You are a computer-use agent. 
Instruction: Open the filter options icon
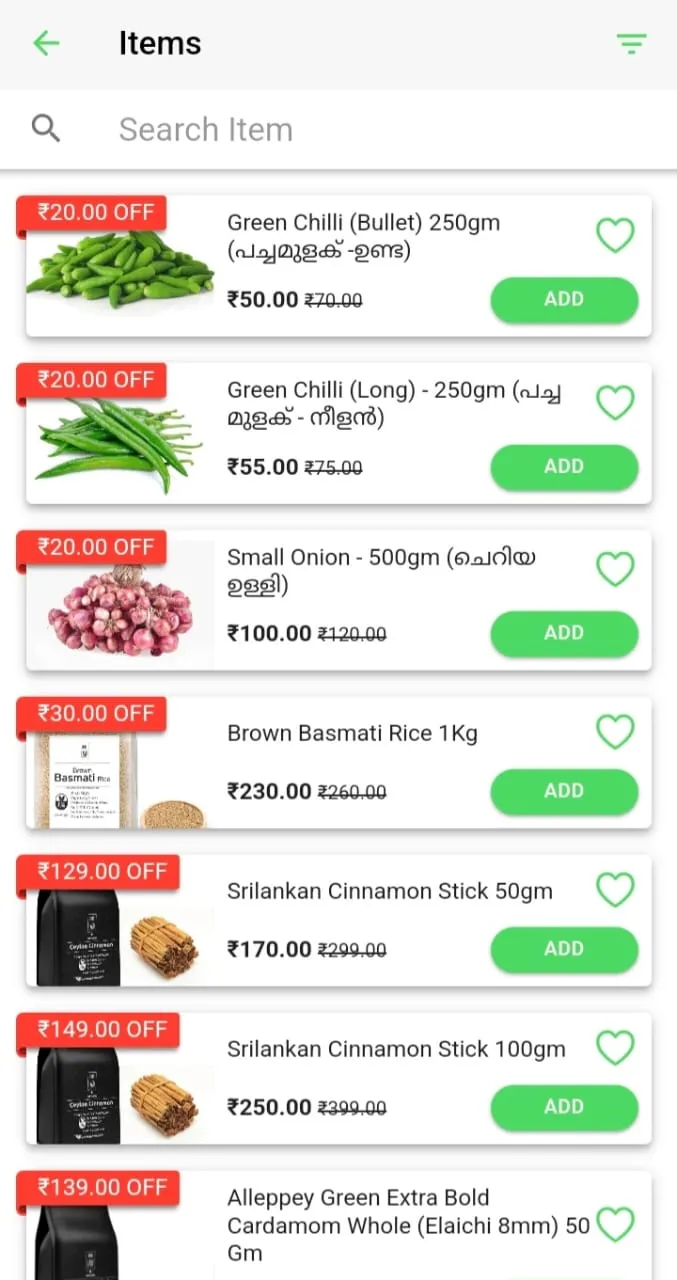pyautogui.click(x=631, y=43)
